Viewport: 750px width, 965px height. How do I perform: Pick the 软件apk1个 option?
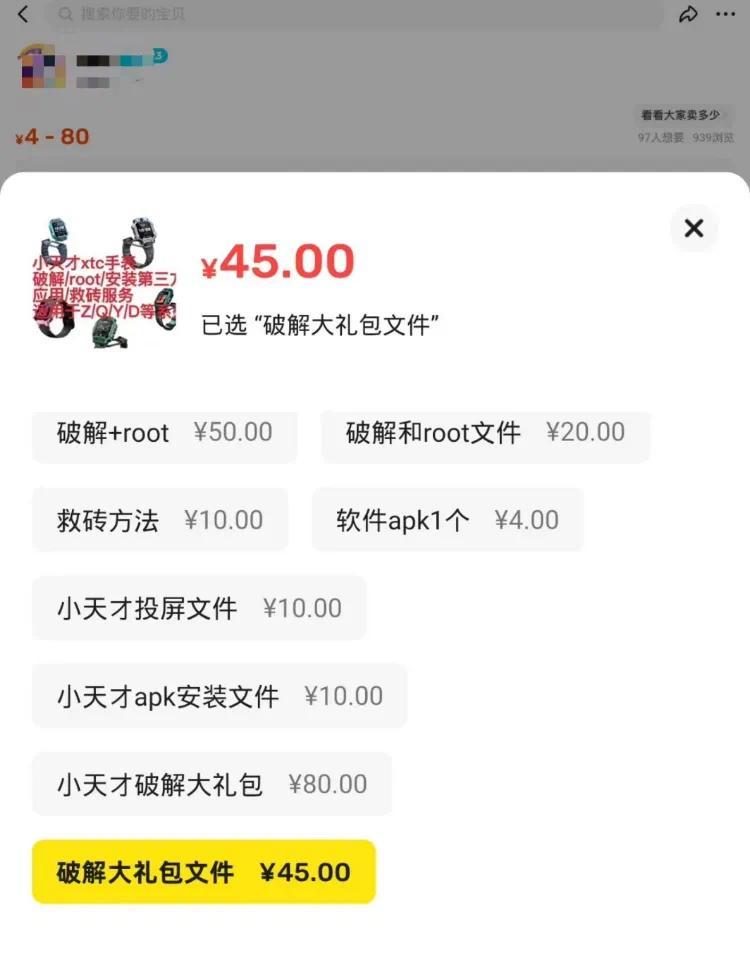(x=447, y=520)
